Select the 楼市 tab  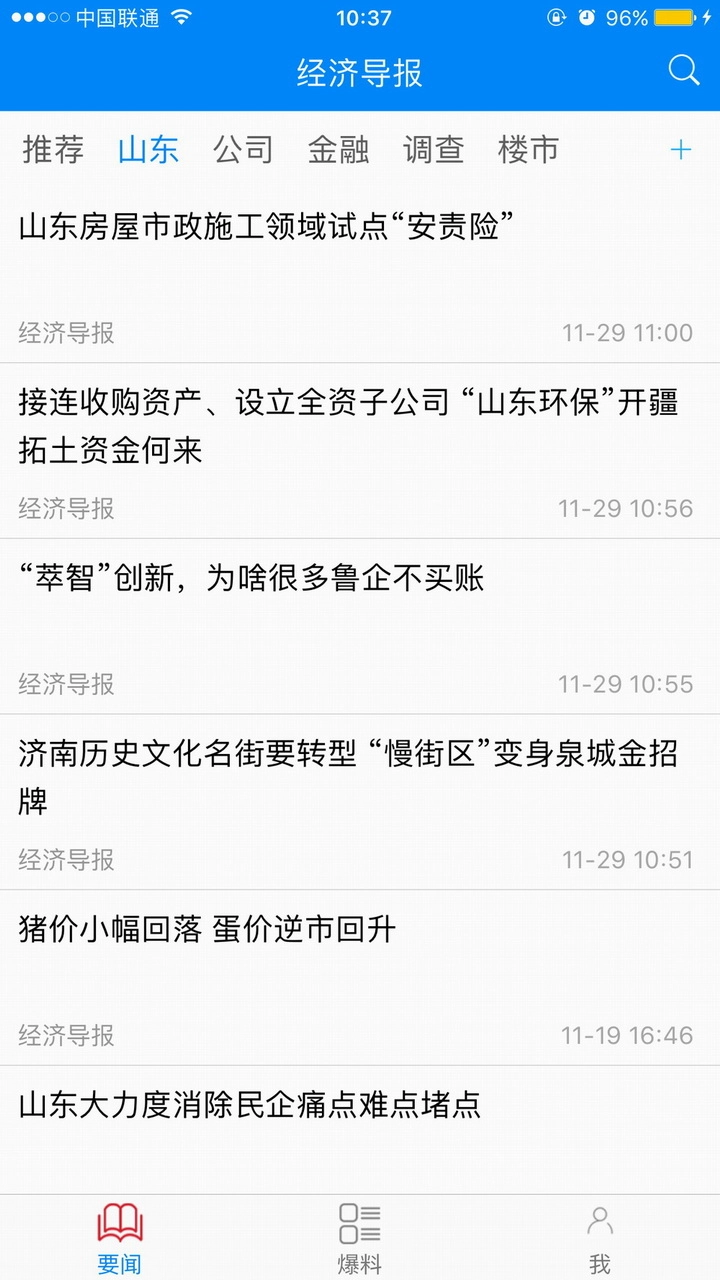coord(528,150)
